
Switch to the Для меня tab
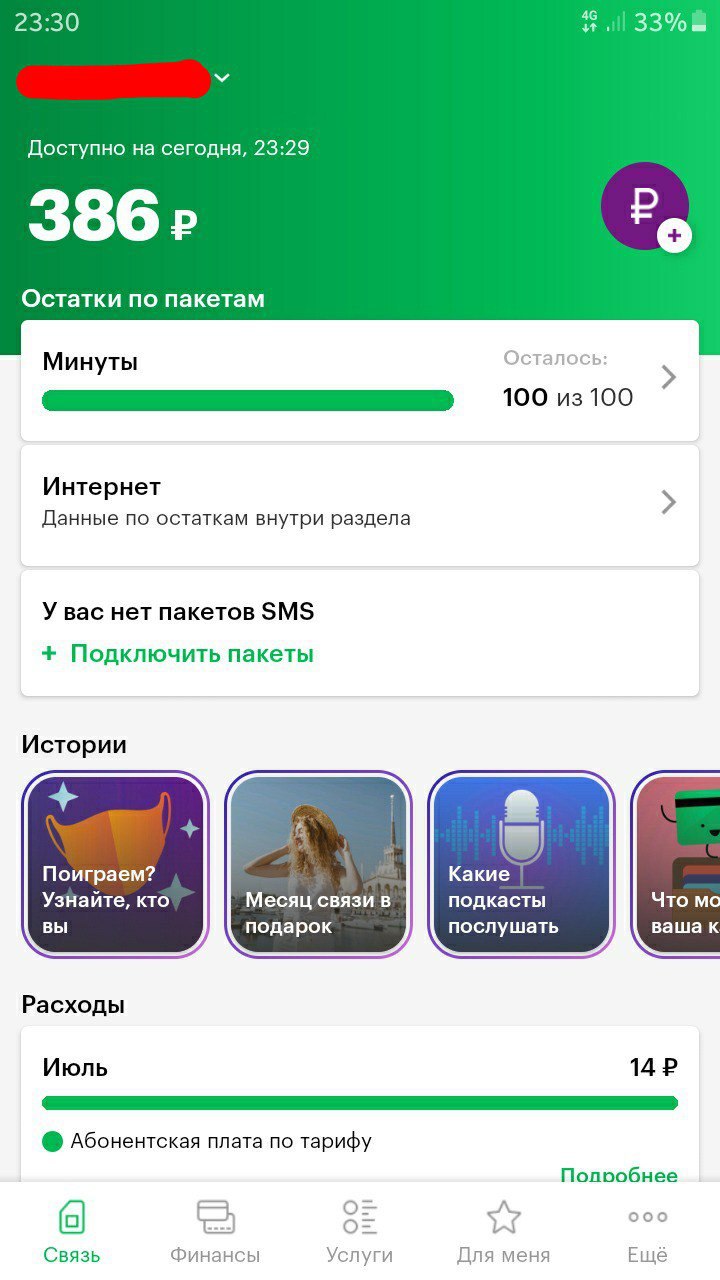[504, 1232]
